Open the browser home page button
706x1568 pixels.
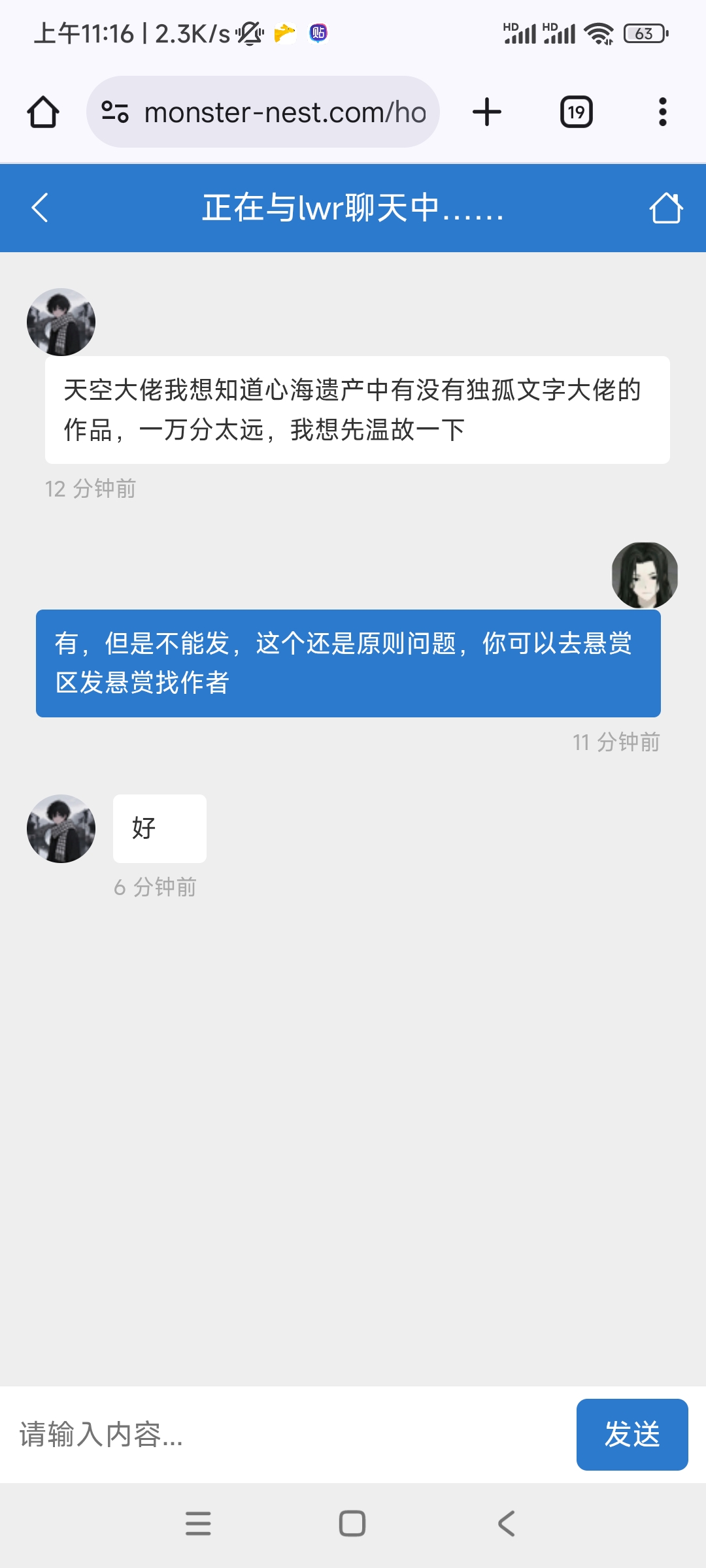43,112
